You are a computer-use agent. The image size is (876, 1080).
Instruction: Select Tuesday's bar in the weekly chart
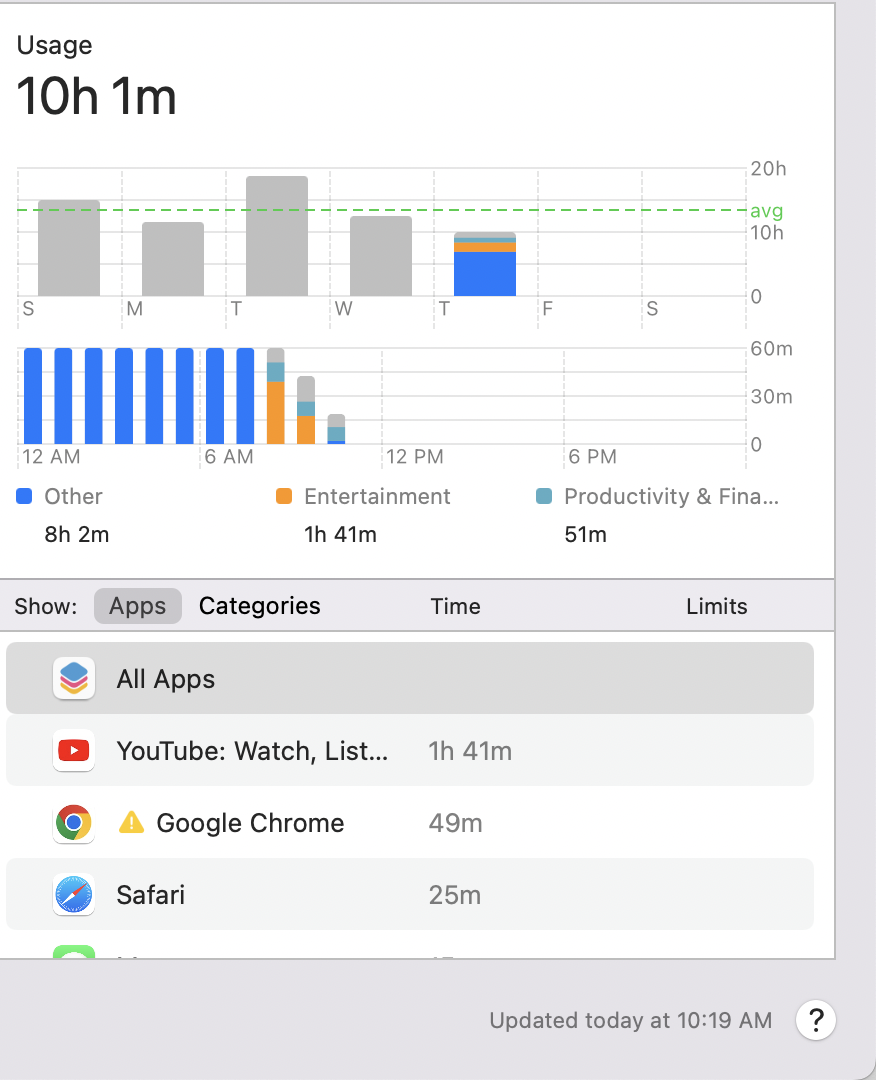pyautogui.click(x=277, y=238)
